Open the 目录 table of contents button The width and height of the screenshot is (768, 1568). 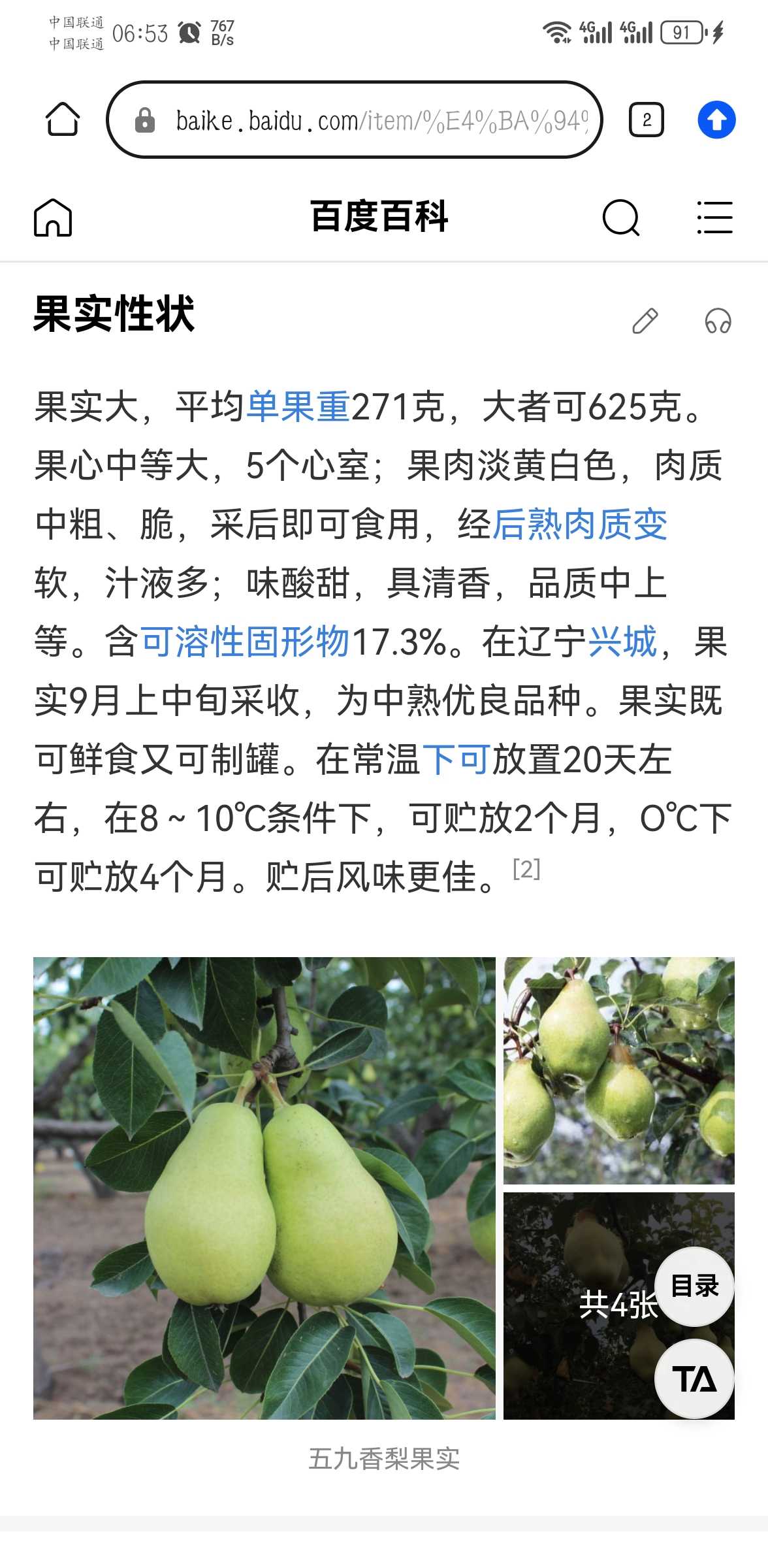click(x=694, y=1286)
